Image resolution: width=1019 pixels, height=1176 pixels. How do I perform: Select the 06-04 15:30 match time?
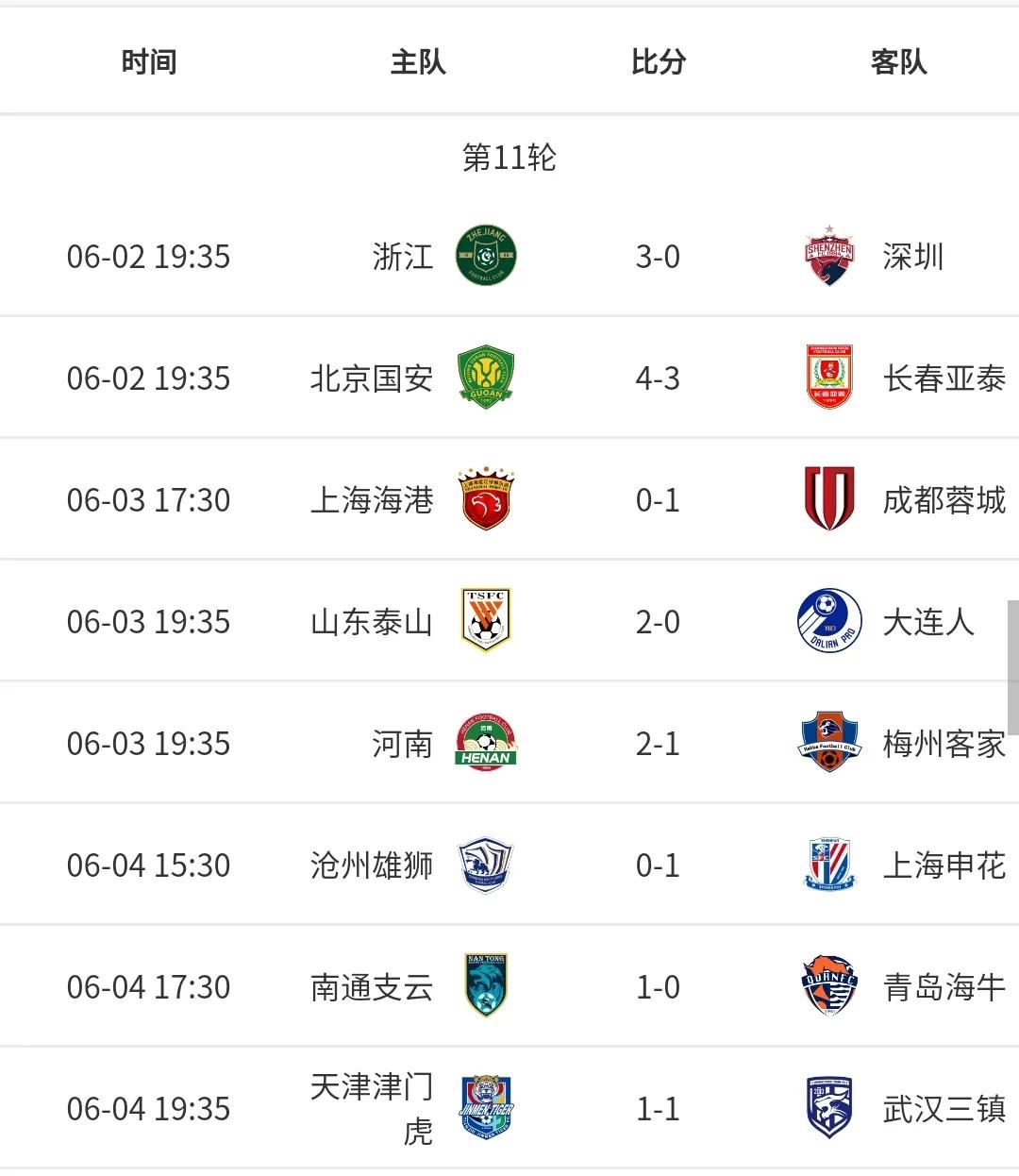[x=146, y=865]
